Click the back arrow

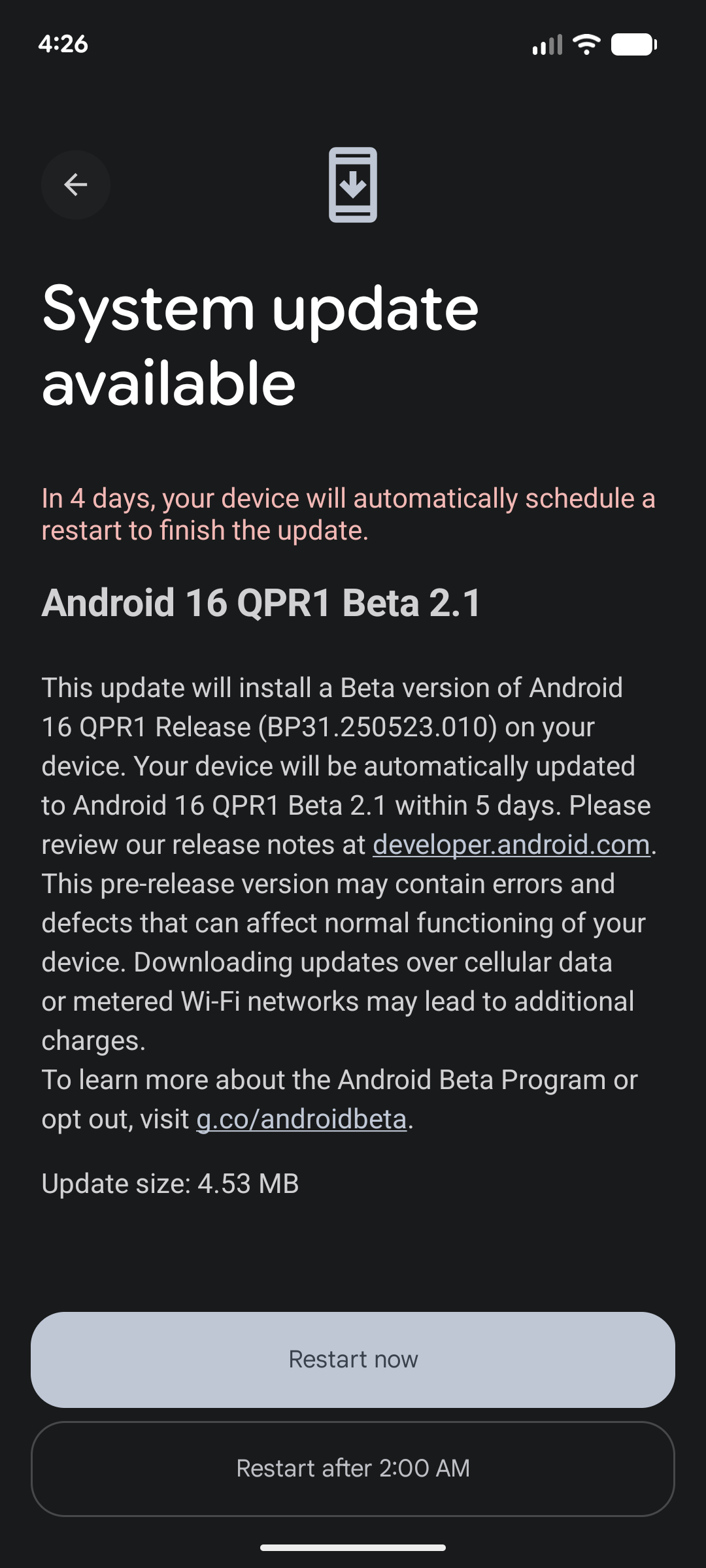click(x=75, y=184)
